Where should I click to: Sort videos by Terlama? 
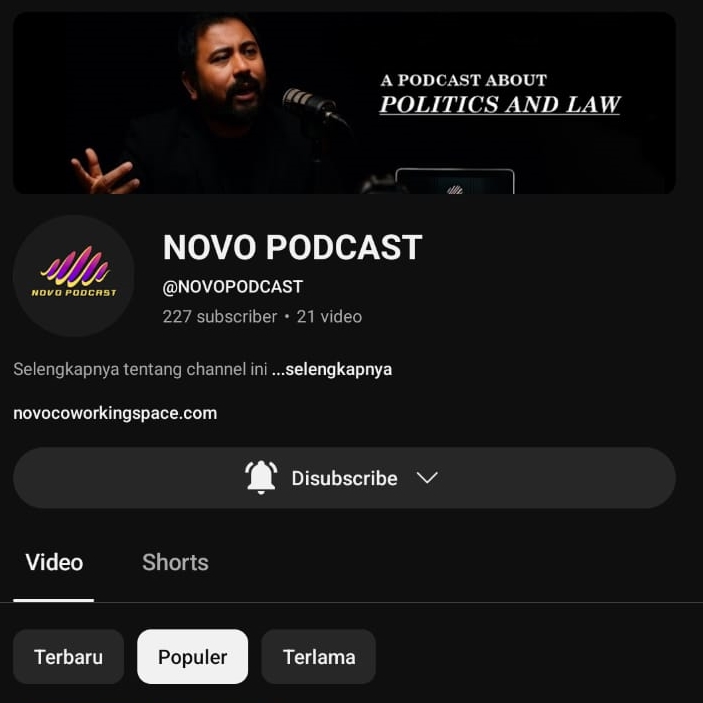coord(318,657)
